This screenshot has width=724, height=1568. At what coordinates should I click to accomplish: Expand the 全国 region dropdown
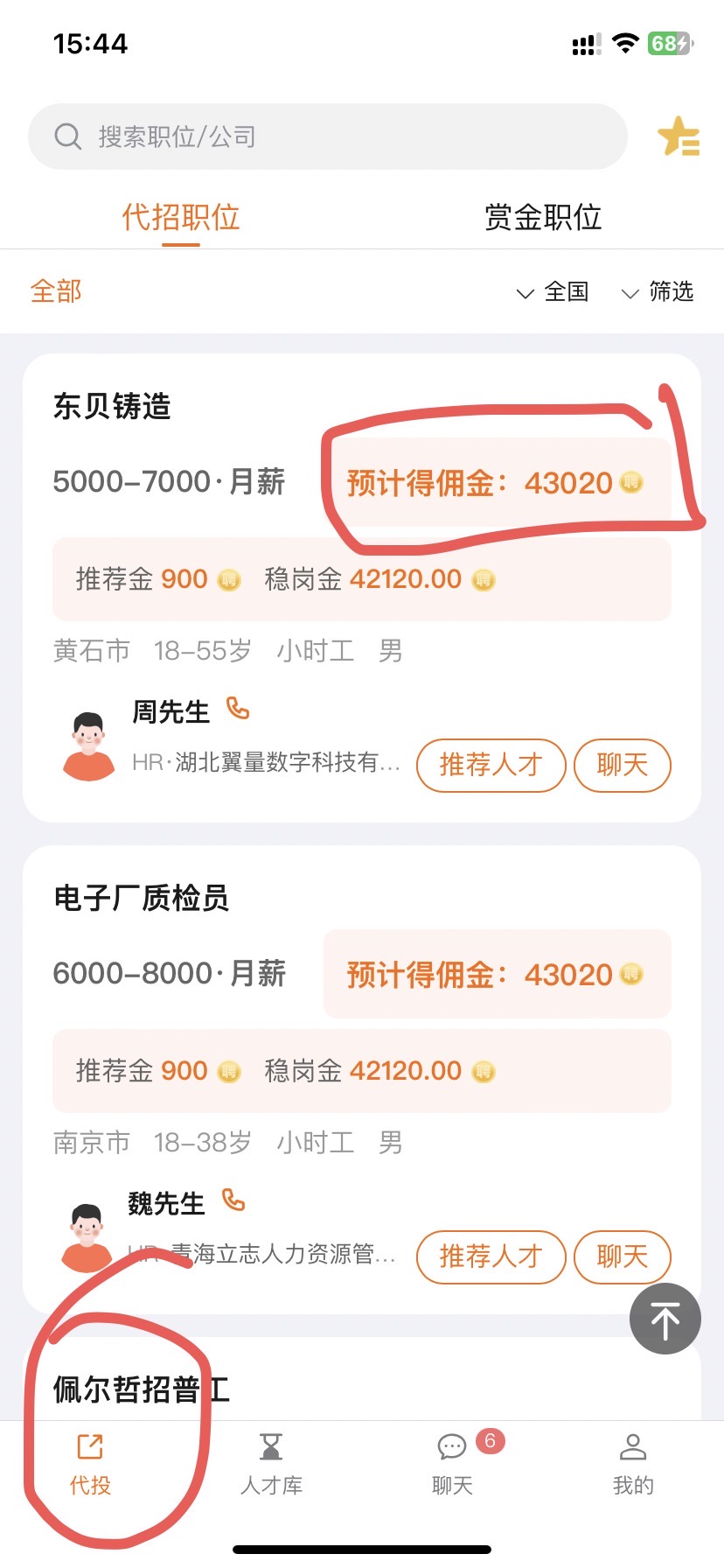pos(553,292)
